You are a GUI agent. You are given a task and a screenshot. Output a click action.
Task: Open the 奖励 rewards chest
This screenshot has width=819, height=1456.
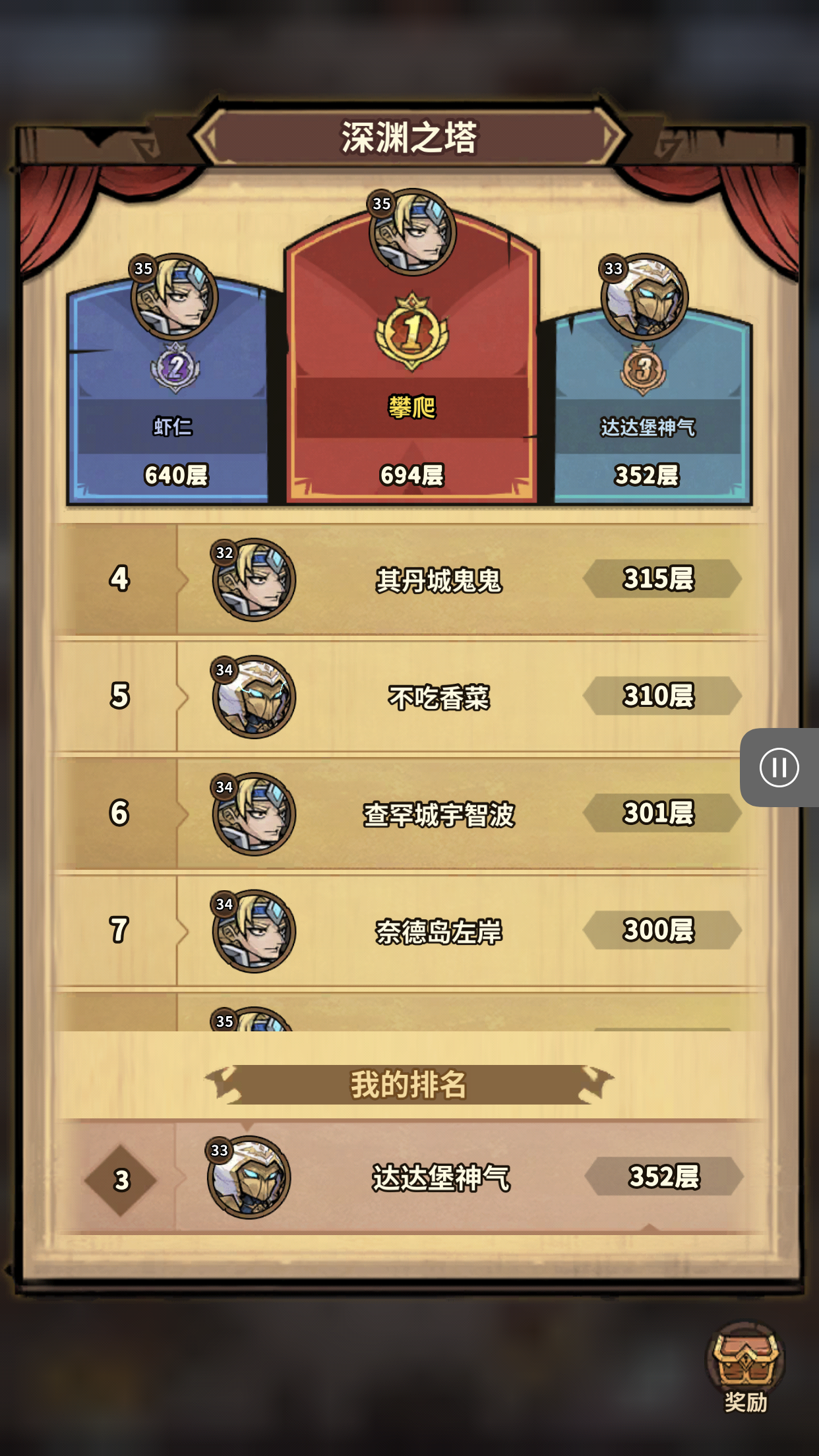[x=745, y=1366]
